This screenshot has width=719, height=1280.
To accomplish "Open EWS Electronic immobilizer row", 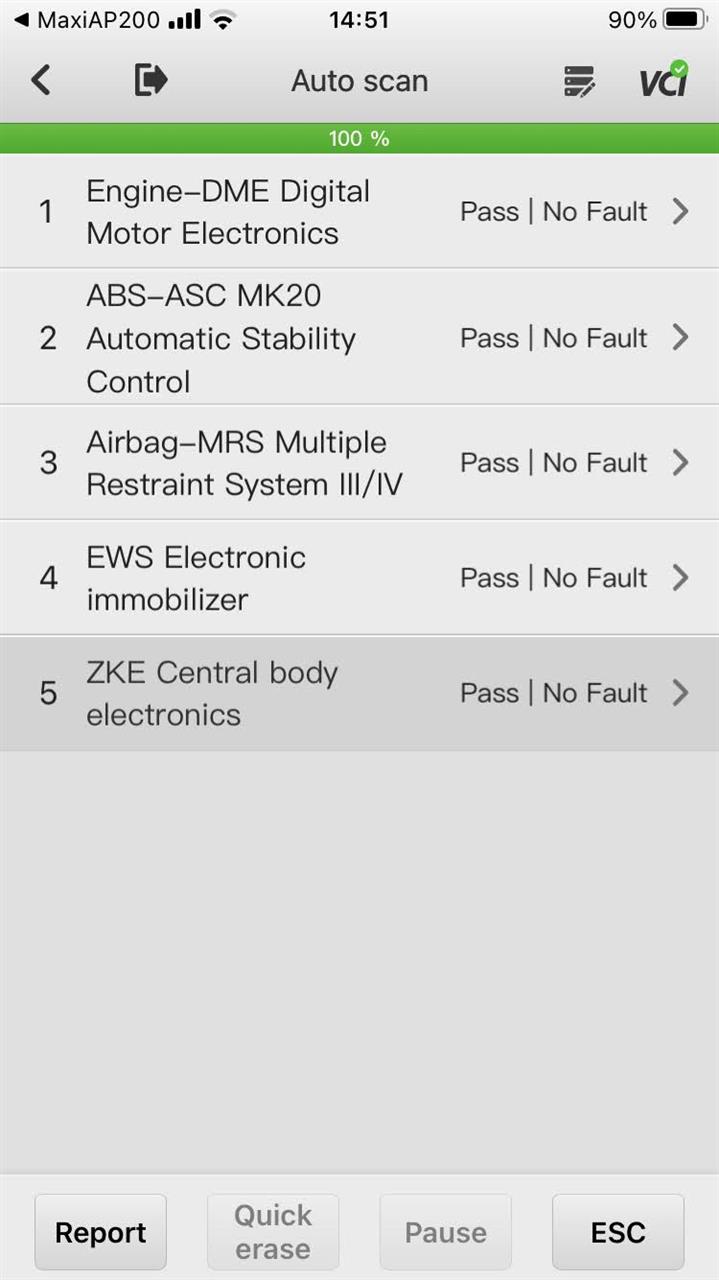I will pyautogui.click(x=359, y=577).
